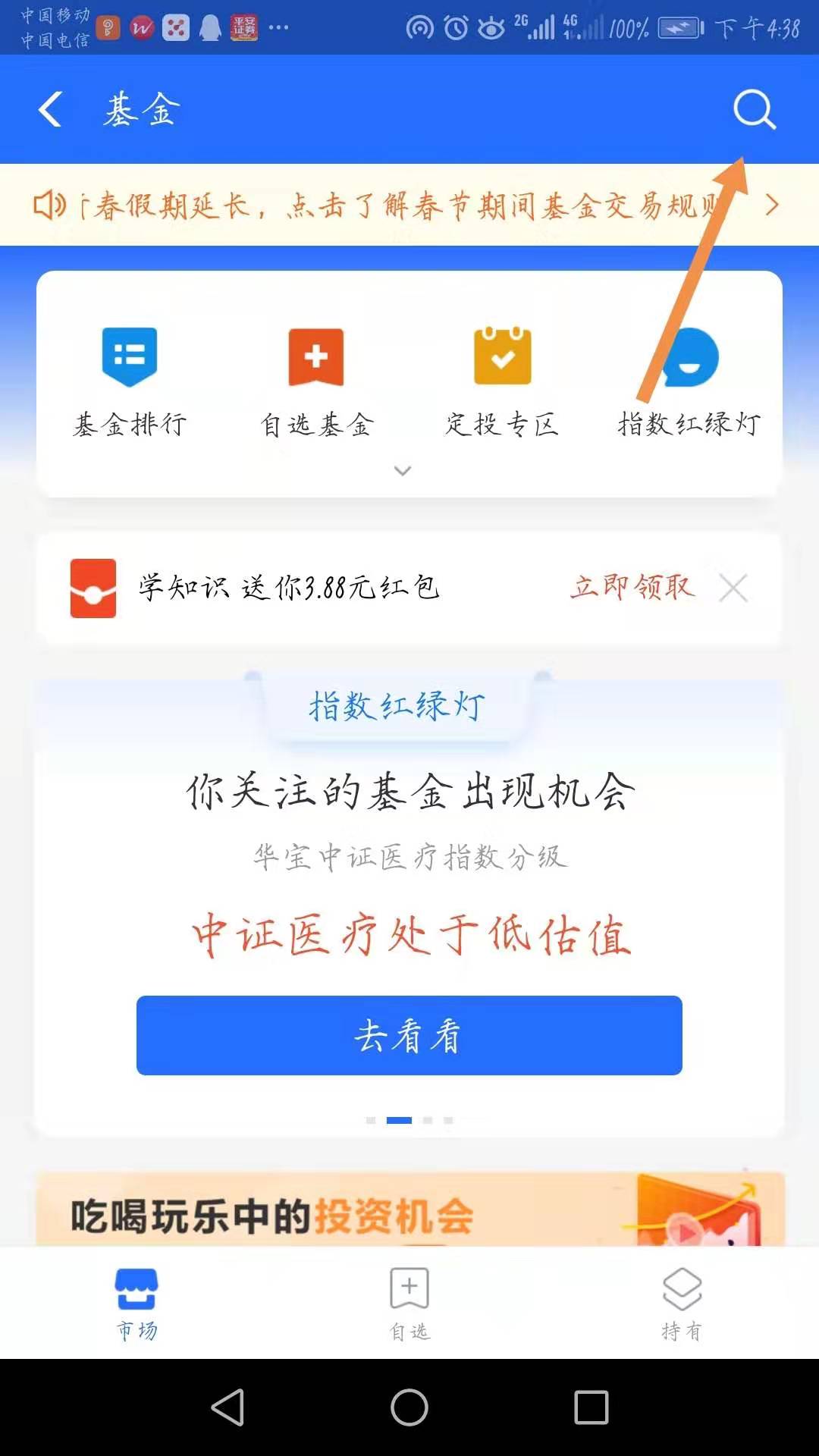Tap the speaker icon on the announcement bar
Image resolution: width=819 pixels, height=1456 pixels.
pos(49,205)
